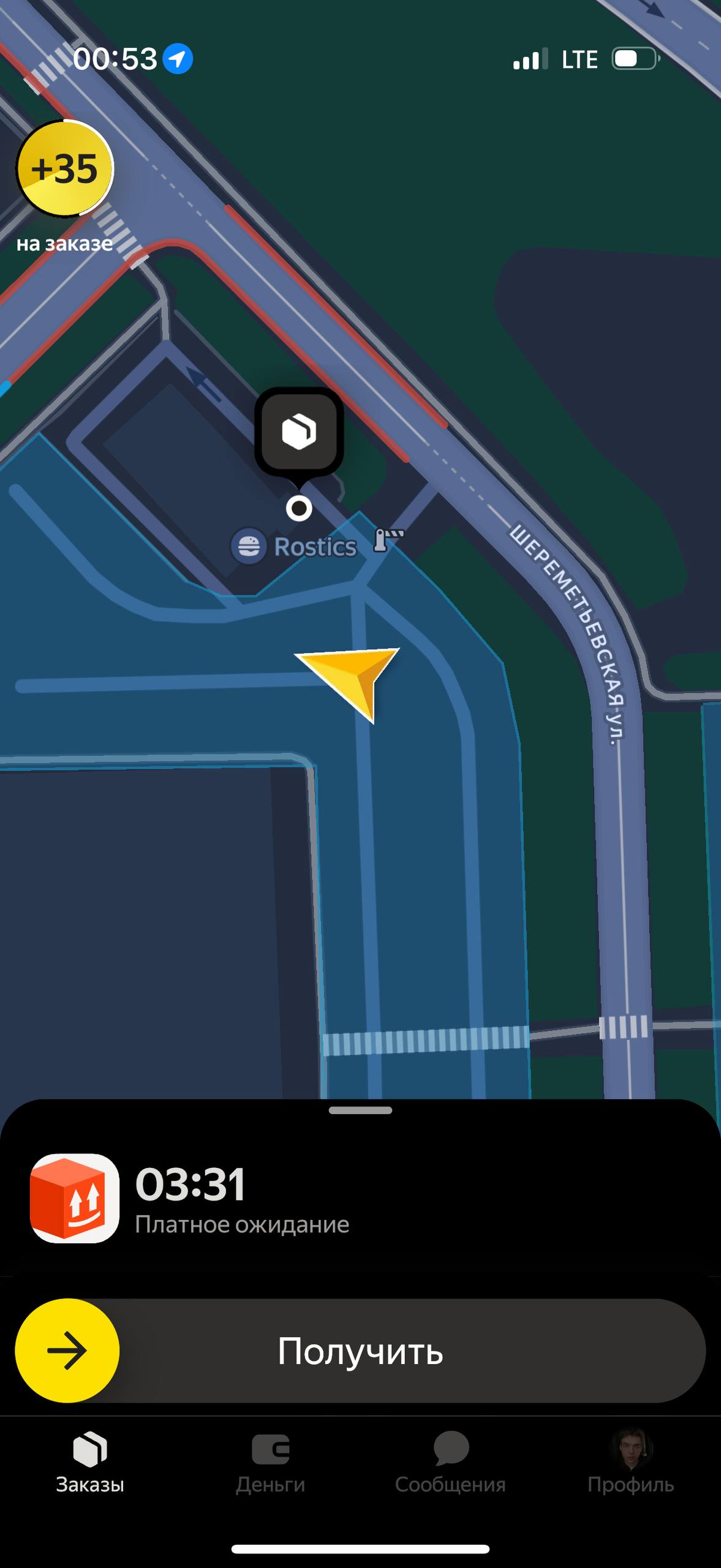721x1568 pixels.
Task: Tap the Получить confirm button
Action: (360, 1351)
